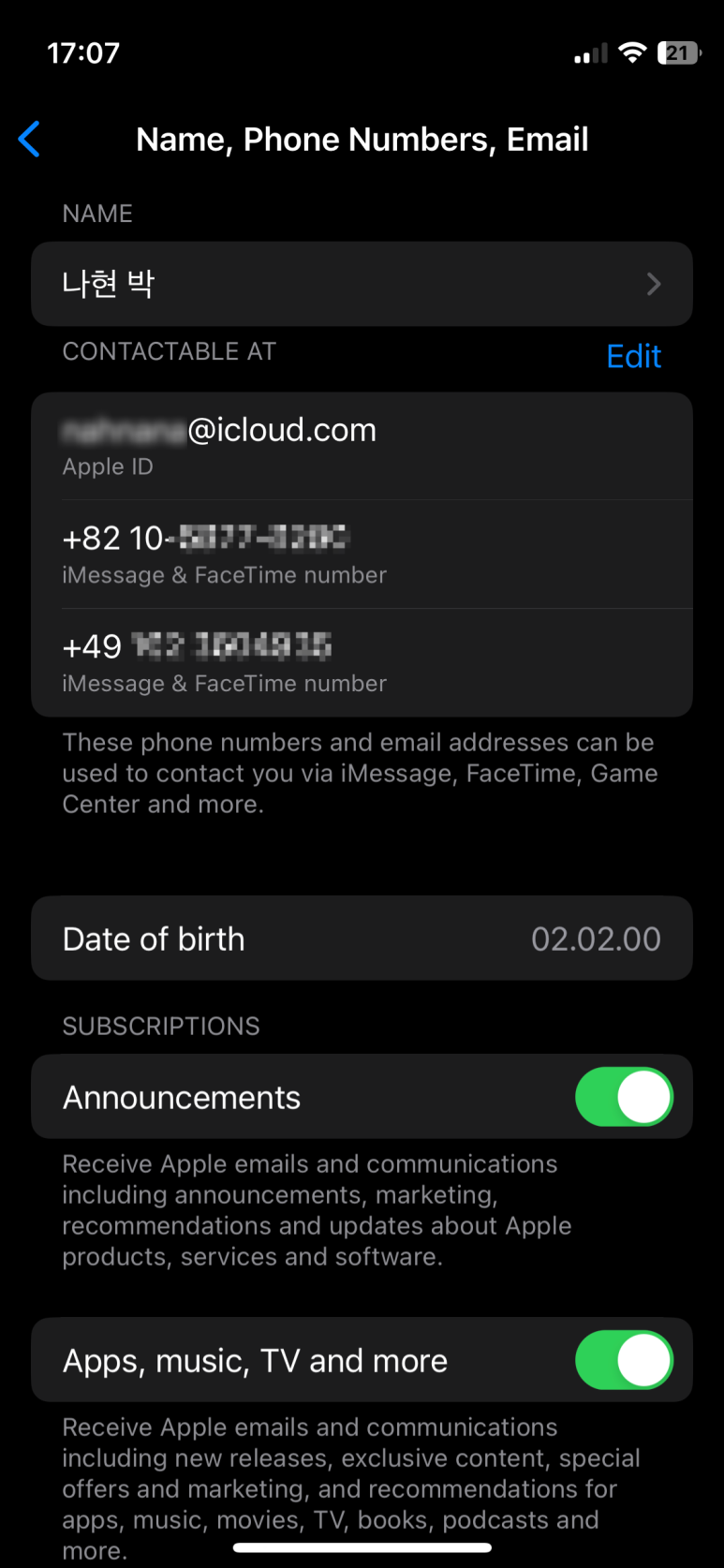Open the name row 나현 박
Image resolution: width=724 pixels, height=1568 pixels.
click(x=362, y=284)
